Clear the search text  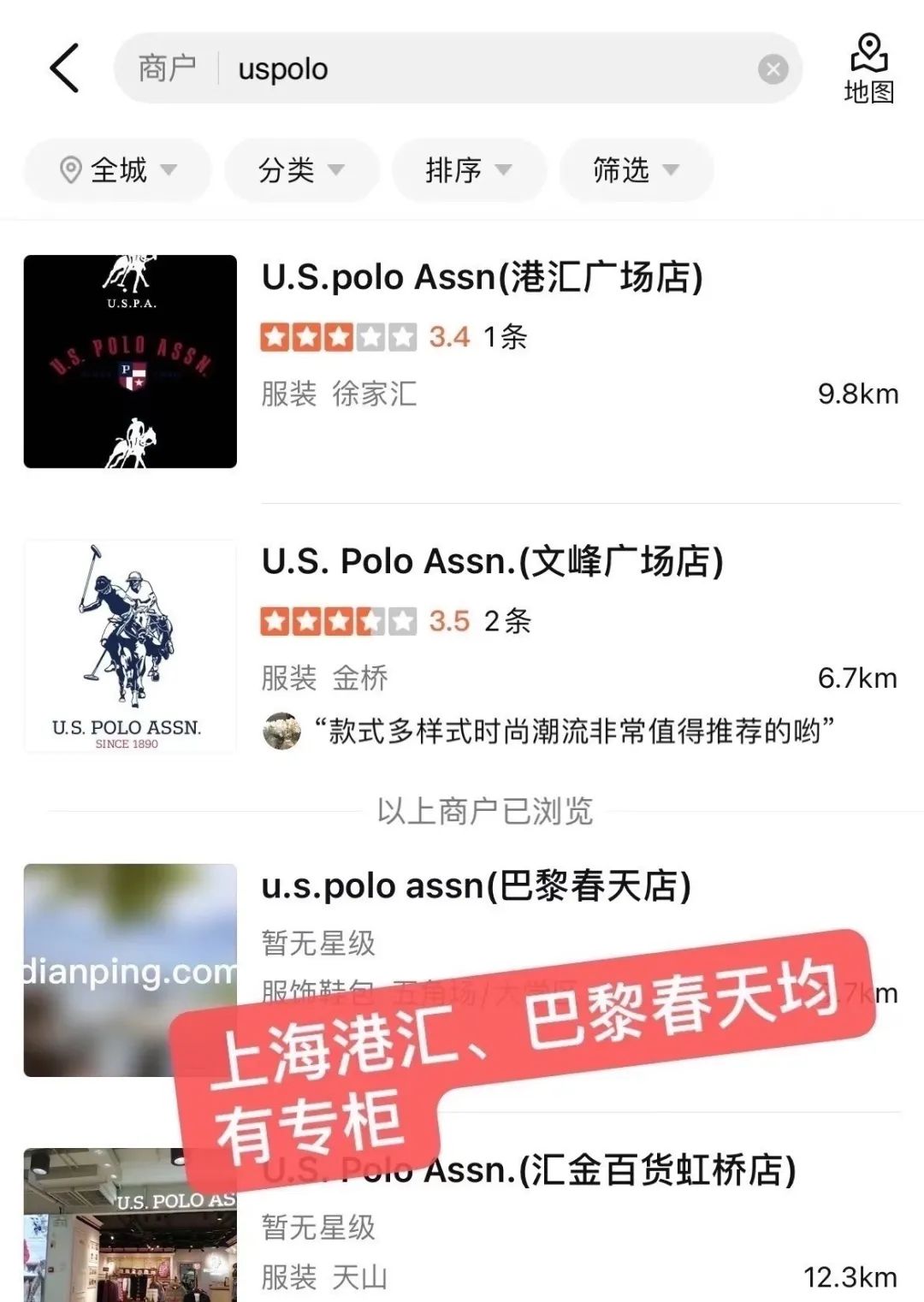point(773,69)
